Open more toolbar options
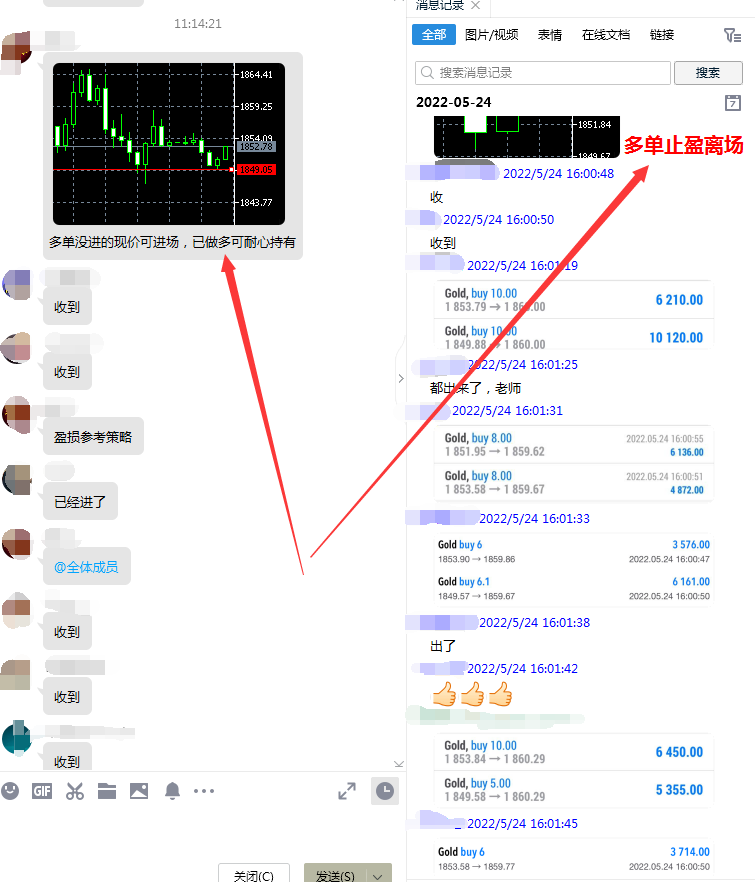This screenshot has width=755, height=882. (x=204, y=791)
